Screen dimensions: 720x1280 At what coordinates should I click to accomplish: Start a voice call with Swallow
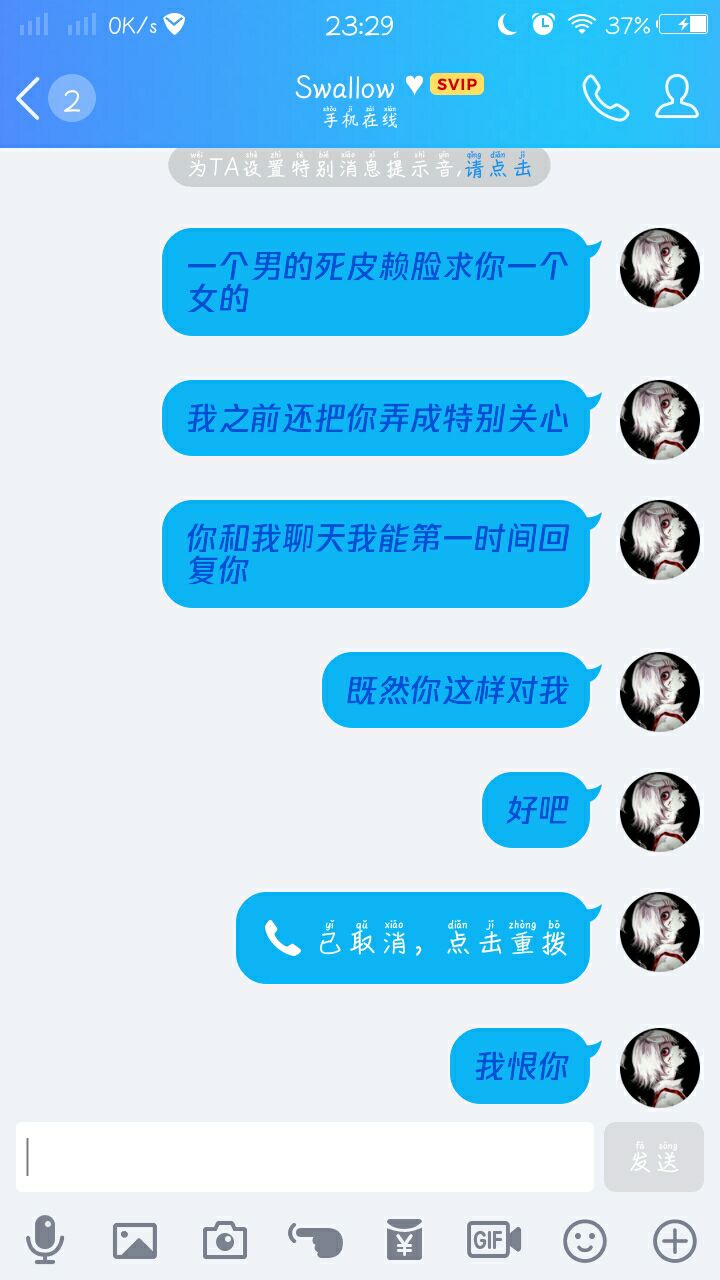coord(606,98)
